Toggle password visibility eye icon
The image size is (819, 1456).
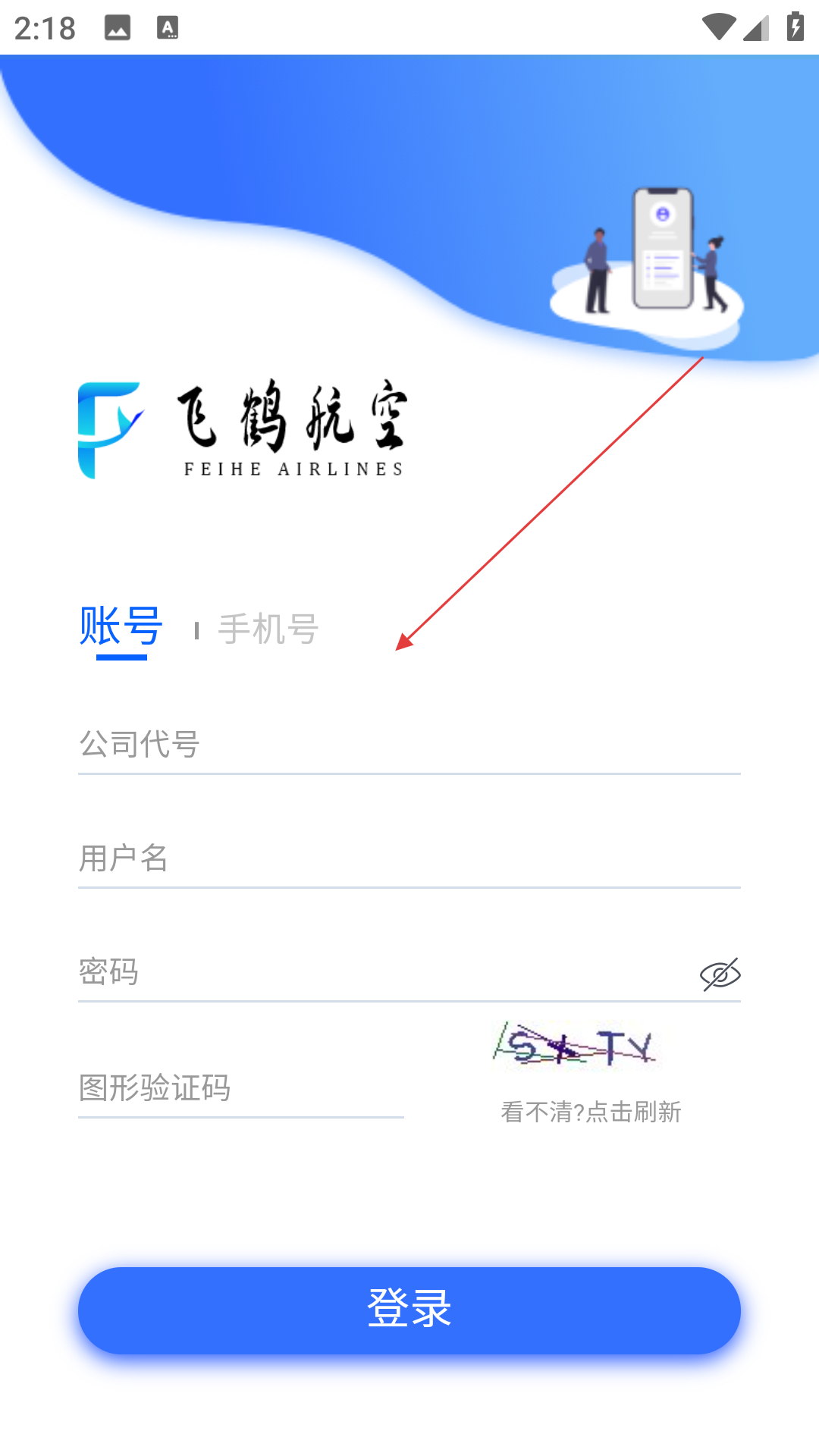pos(720,974)
